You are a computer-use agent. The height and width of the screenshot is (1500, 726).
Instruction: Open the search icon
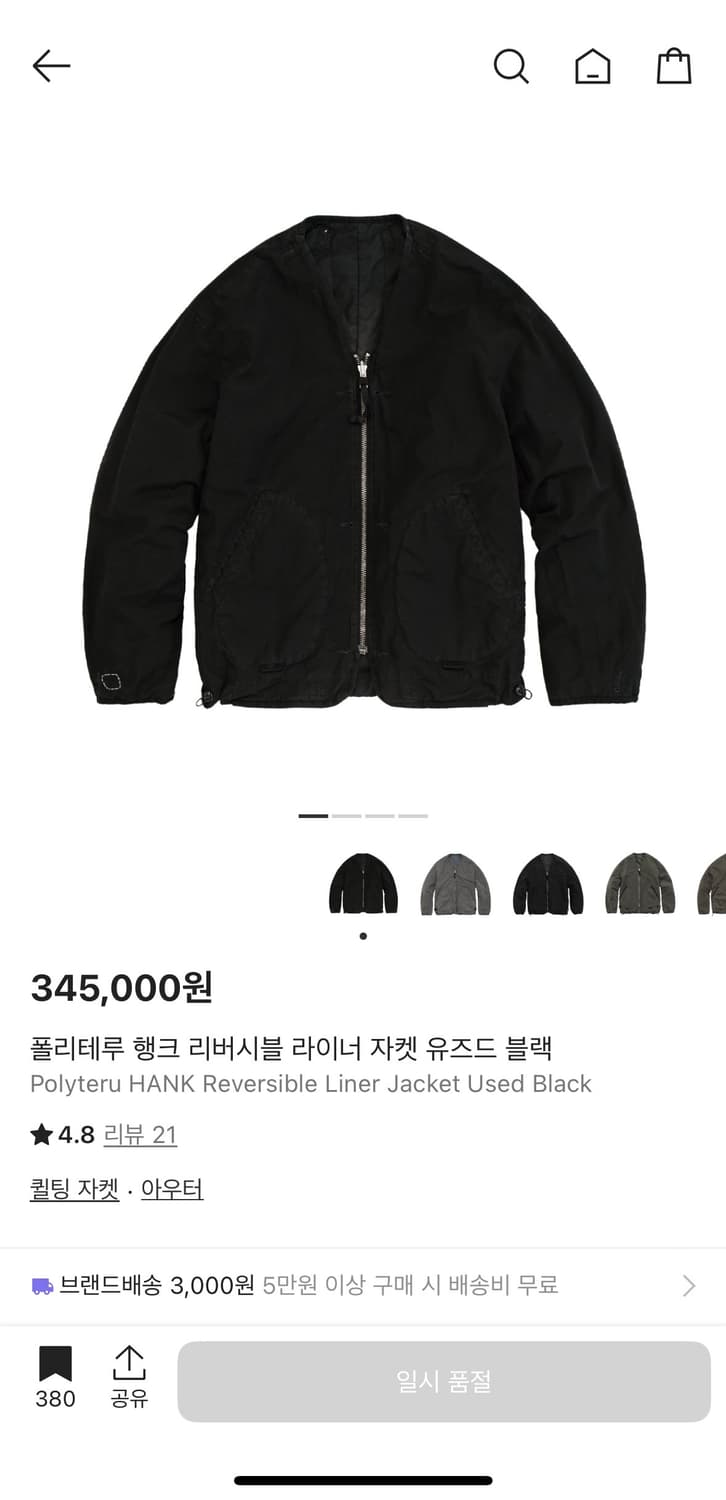[x=511, y=66]
